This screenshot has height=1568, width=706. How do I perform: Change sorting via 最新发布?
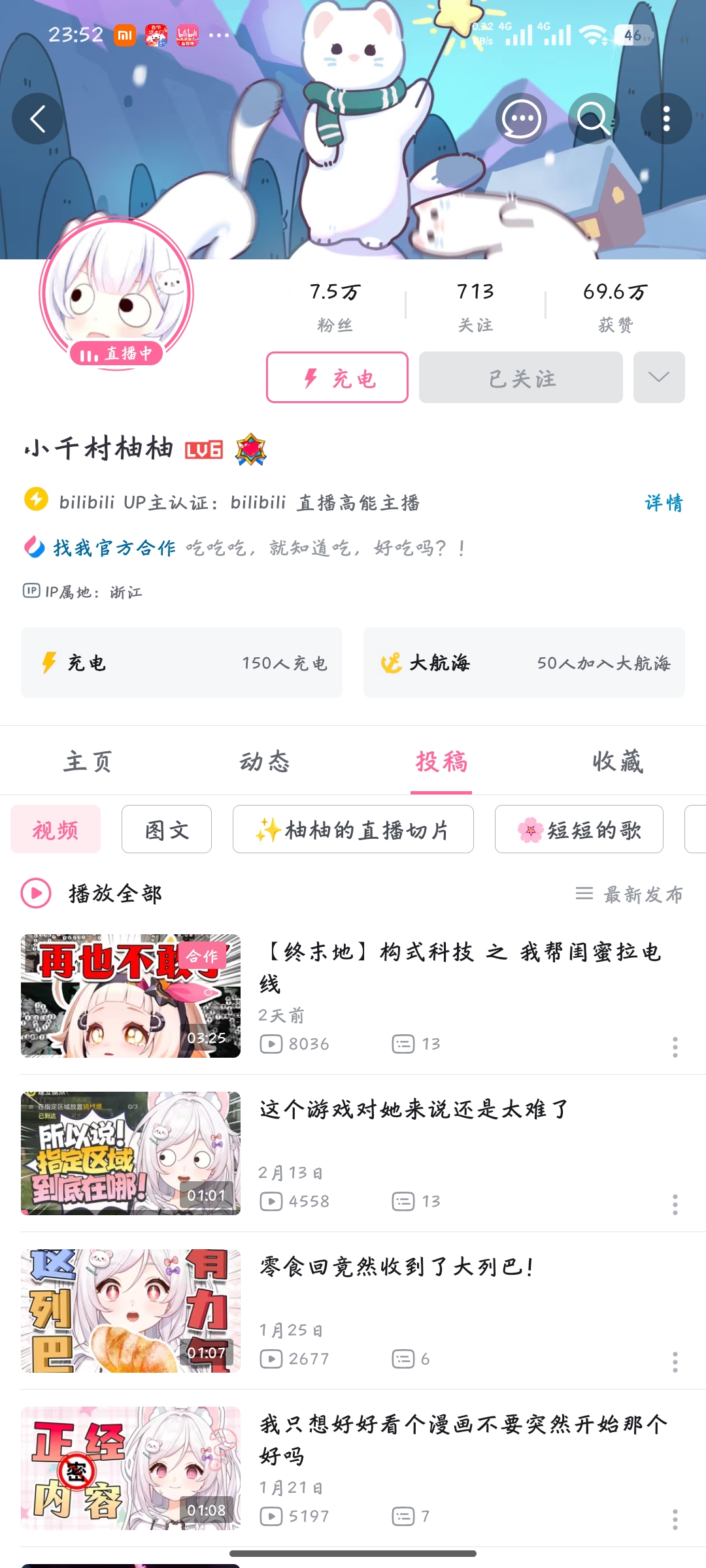point(630,894)
